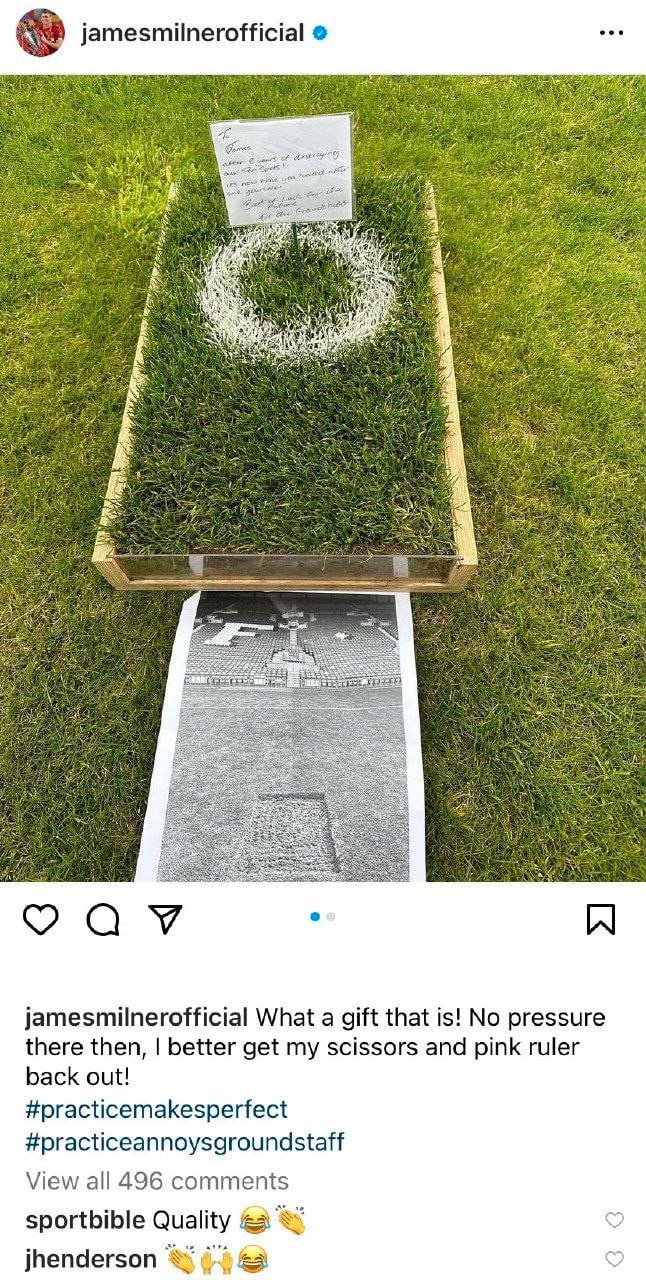Open the comment bubble icon

click(x=101, y=919)
